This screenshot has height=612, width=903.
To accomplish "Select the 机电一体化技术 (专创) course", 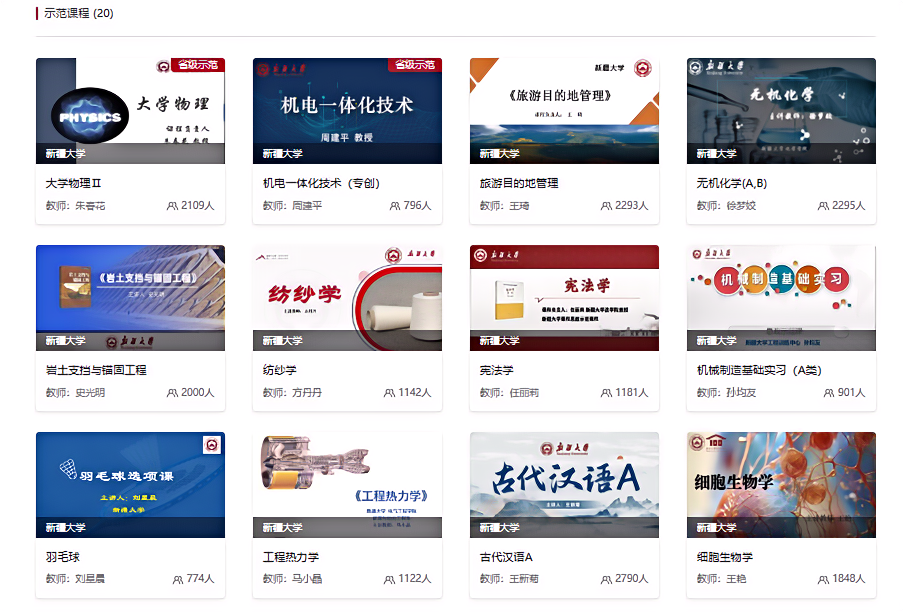I will pyautogui.click(x=347, y=111).
